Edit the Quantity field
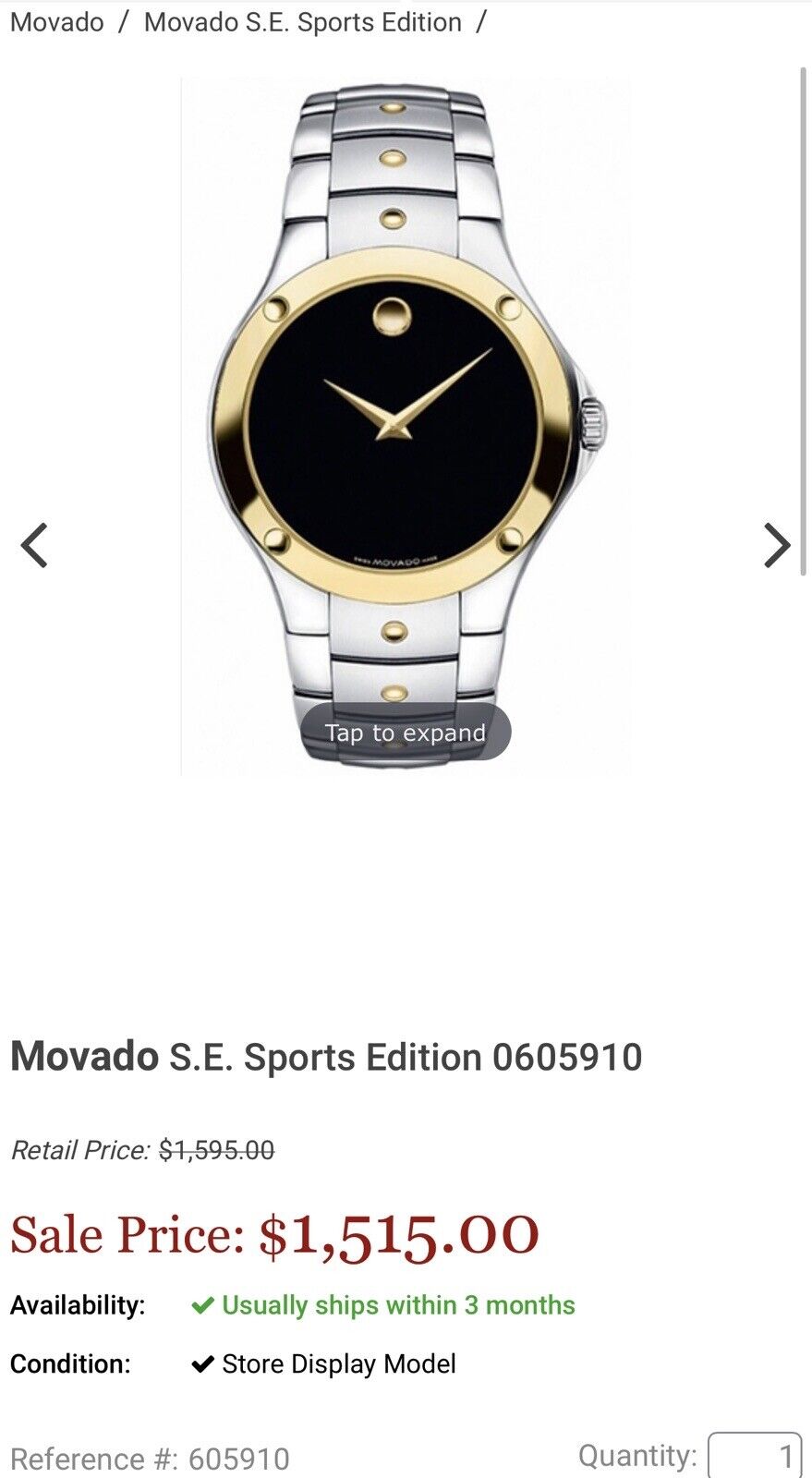This screenshot has width=812, height=1478. coord(754,1456)
